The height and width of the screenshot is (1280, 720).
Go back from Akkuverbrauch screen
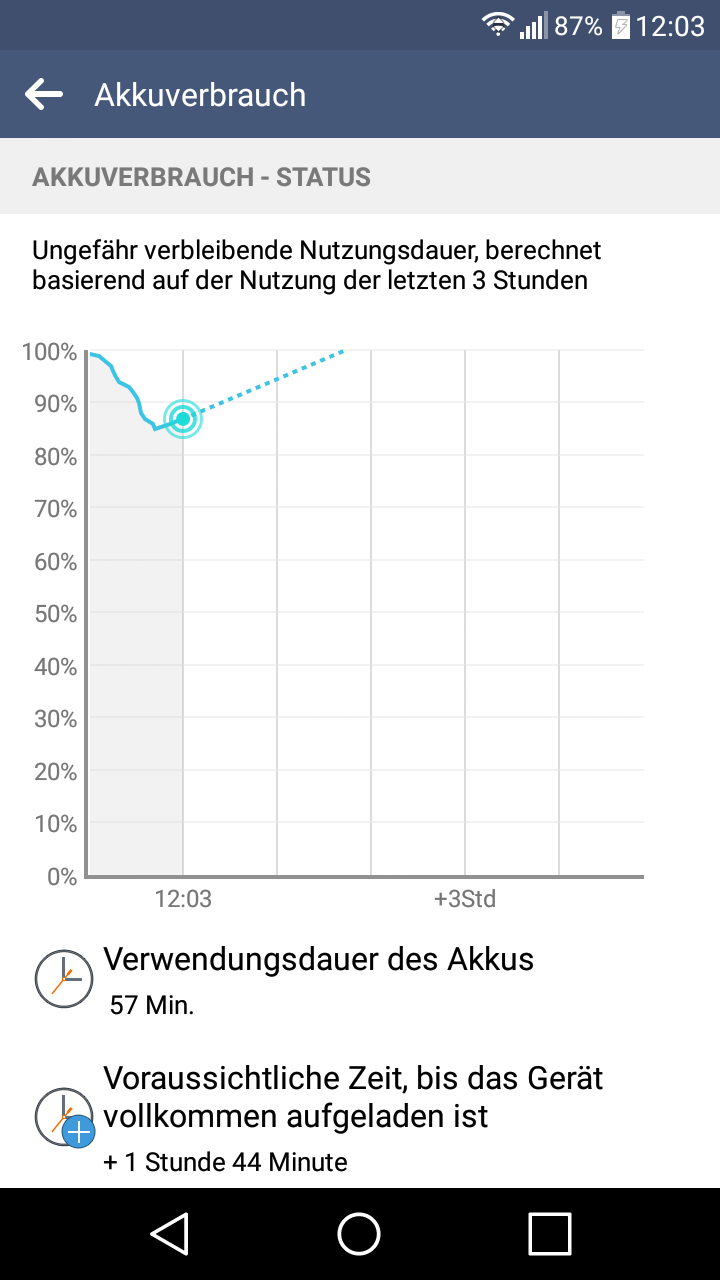coord(44,95)
